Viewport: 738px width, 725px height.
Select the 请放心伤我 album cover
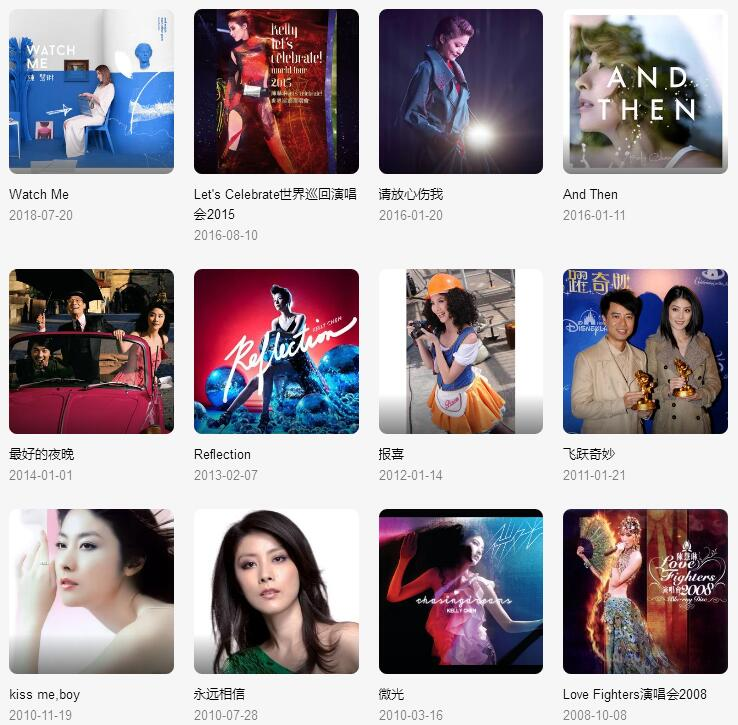tap(461, 91)
